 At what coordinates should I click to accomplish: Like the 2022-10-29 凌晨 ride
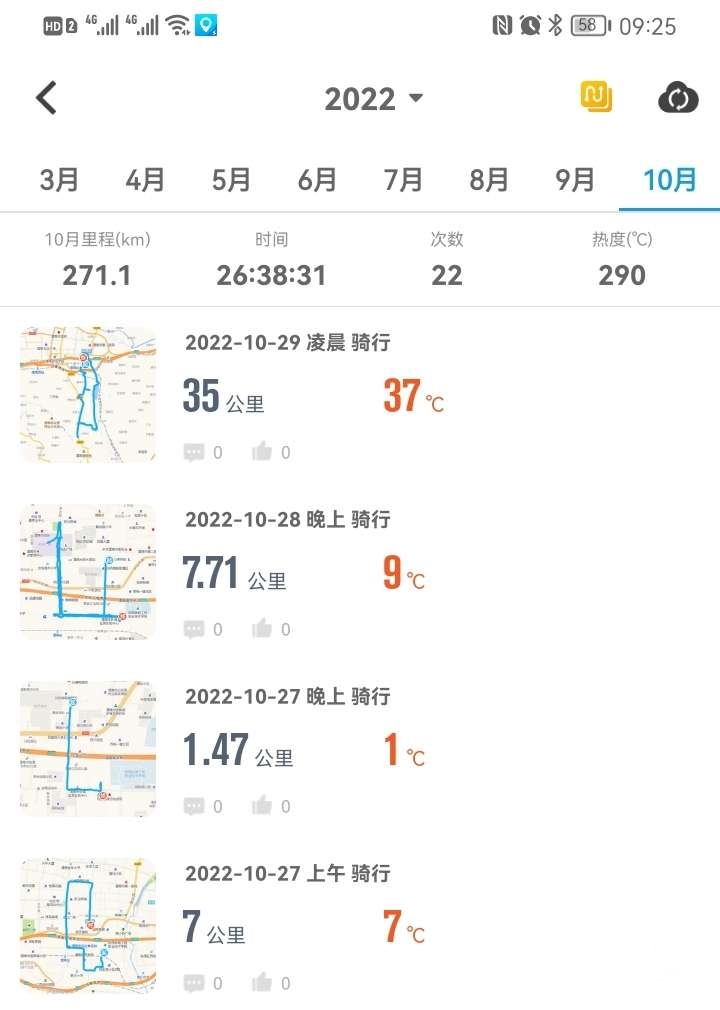point(263,452)
